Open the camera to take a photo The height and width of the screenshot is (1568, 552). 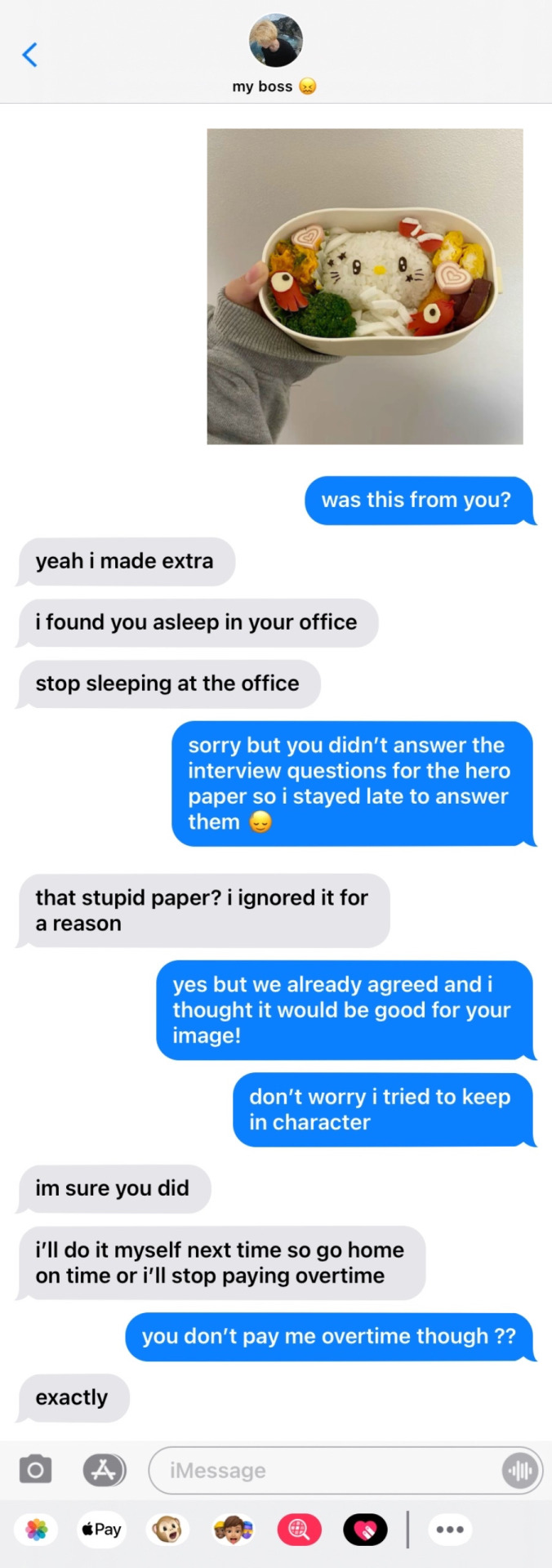(35, 1470)
